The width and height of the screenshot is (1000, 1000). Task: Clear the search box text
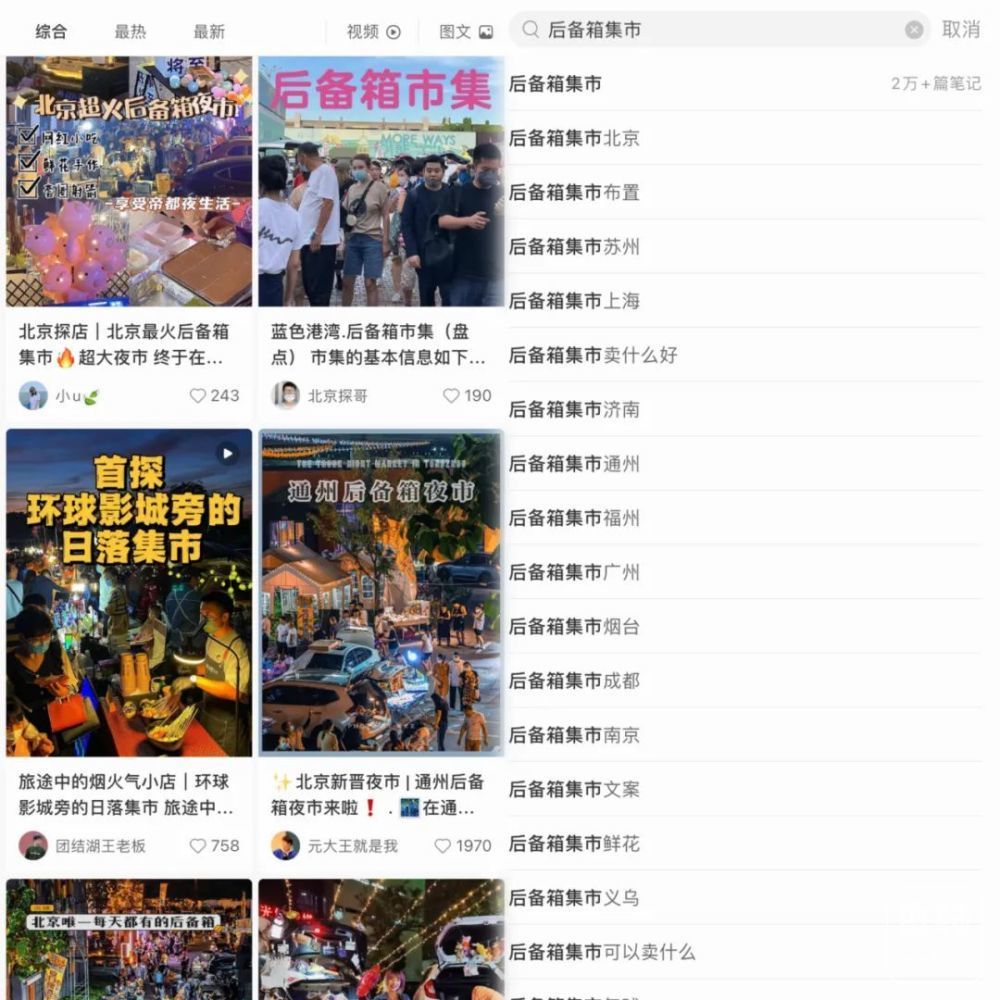914,30
